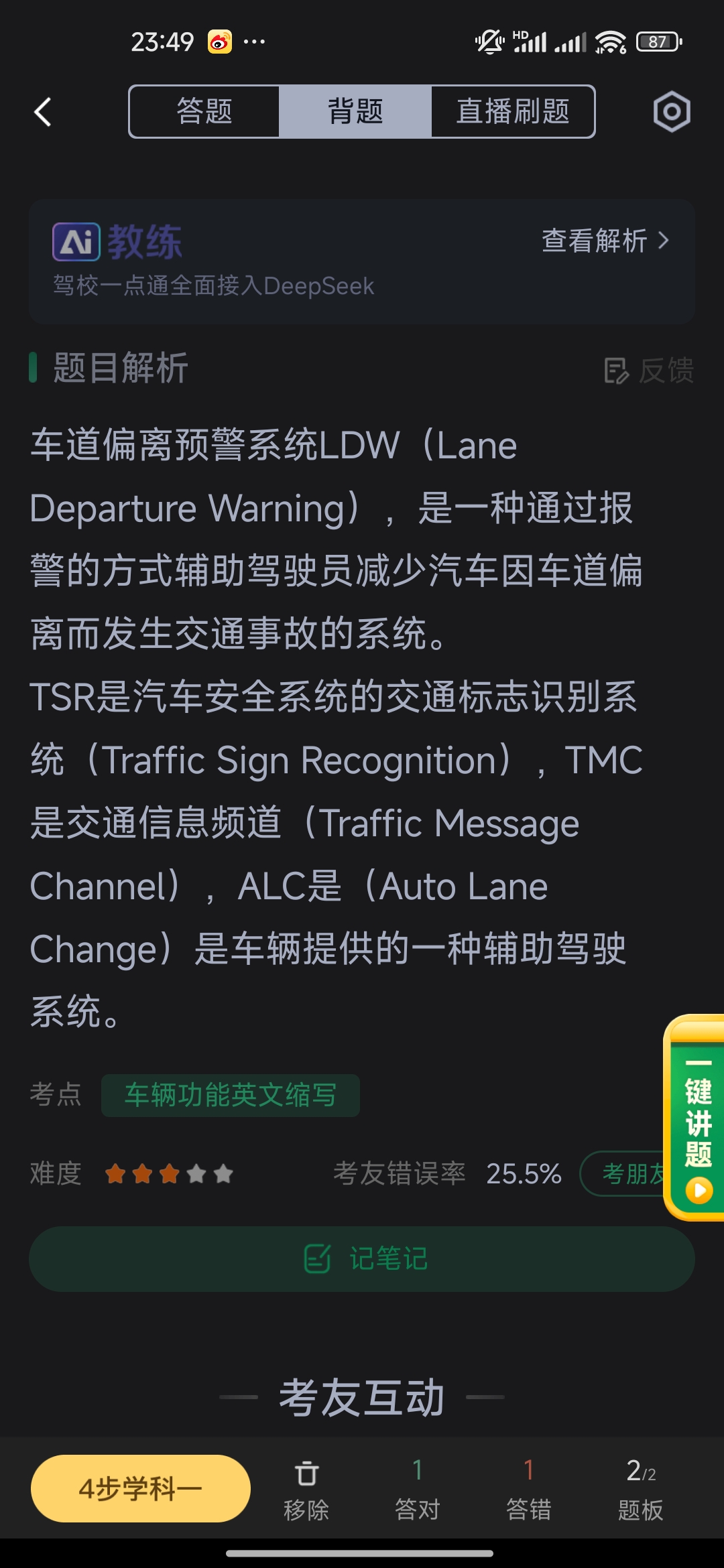Viewport: 724px width, 1568px height.
Task: Select the 背题 tab
Action: click(x=355, y=112)
